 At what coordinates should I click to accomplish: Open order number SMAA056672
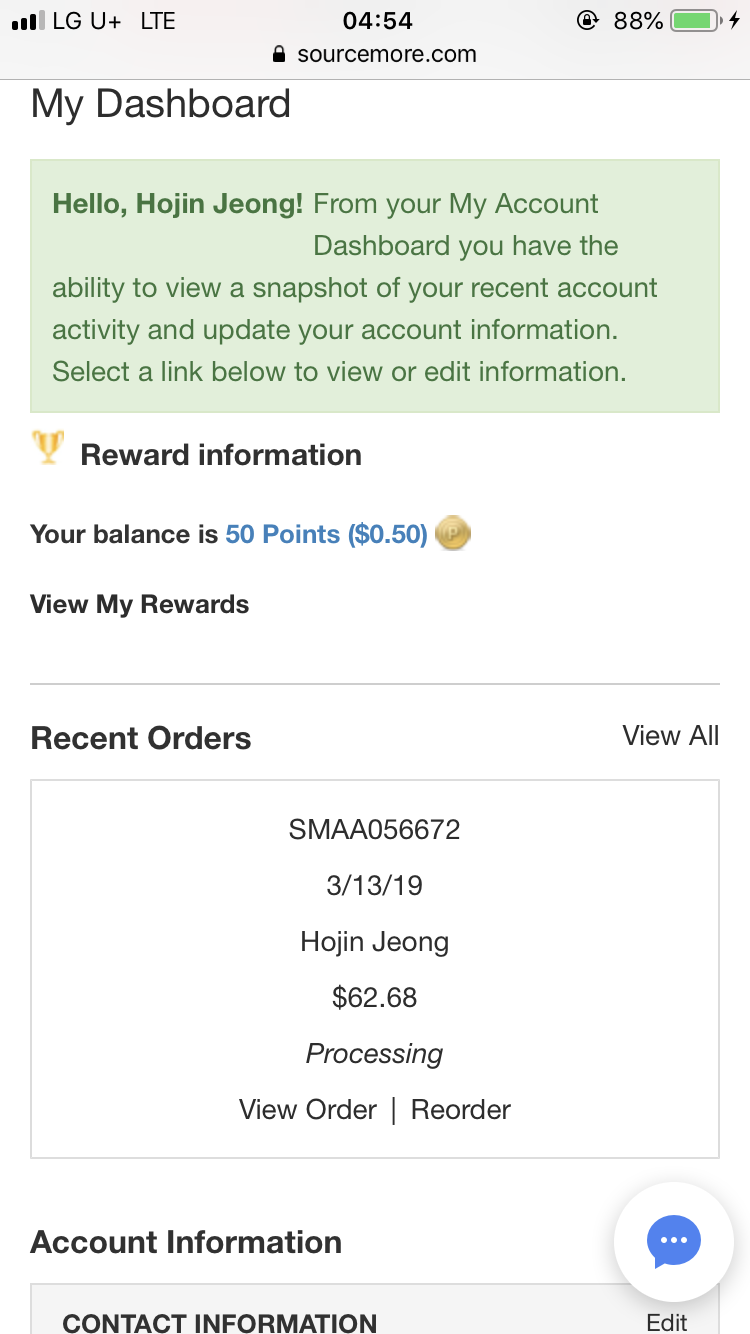tap(375, 830)
